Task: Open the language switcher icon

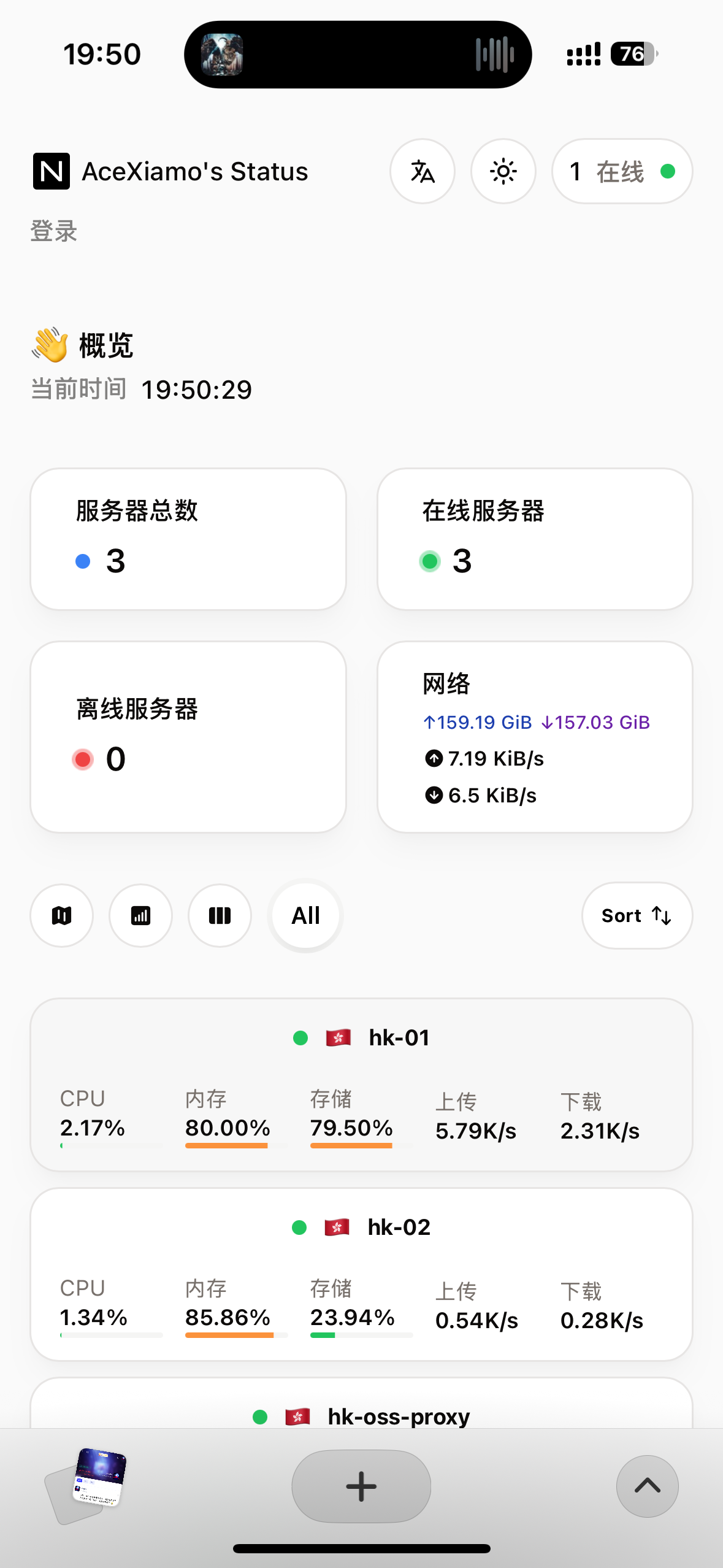Action: coord(423,171)
